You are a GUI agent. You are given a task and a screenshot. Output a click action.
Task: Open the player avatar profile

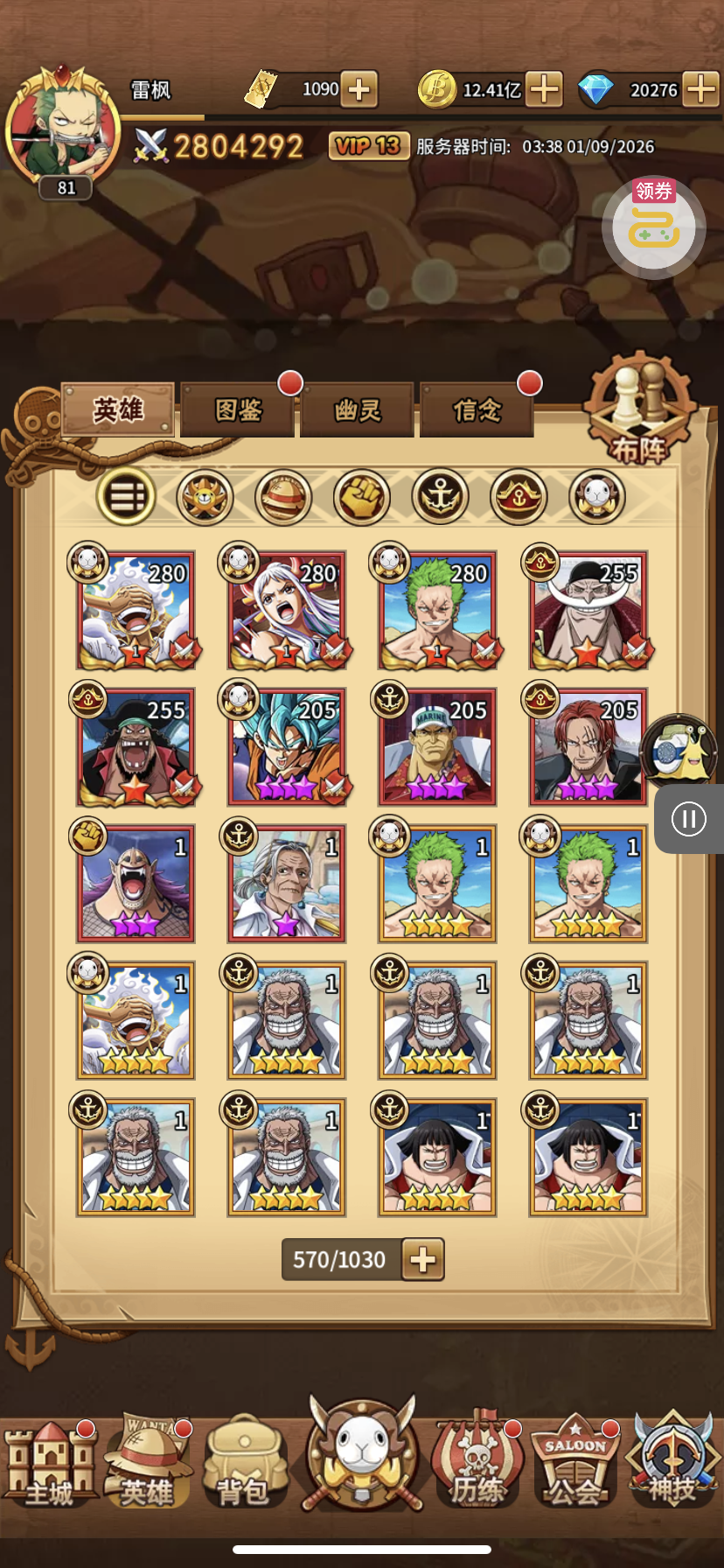61,127
